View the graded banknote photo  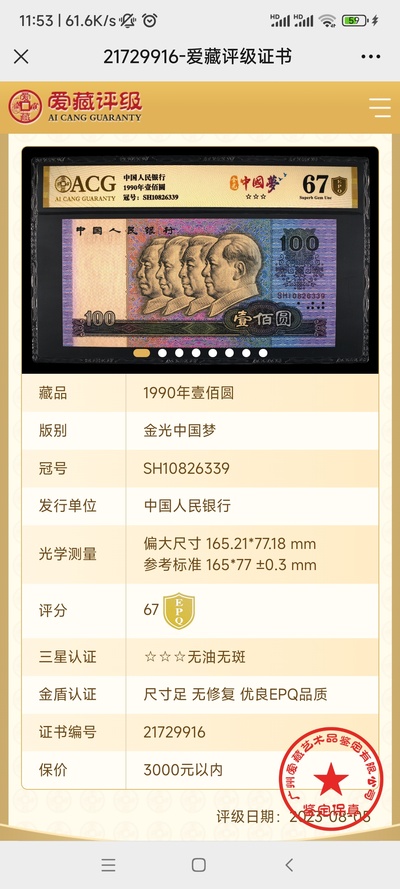[x=200, y=260]
